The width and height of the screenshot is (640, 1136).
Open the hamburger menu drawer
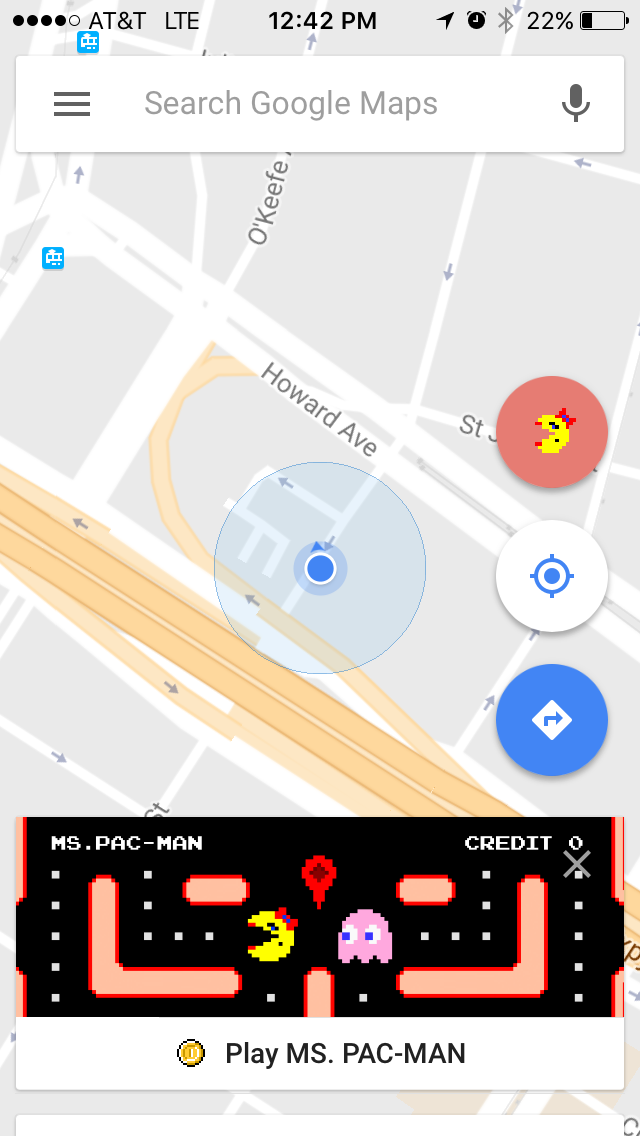tap(72, 104)
